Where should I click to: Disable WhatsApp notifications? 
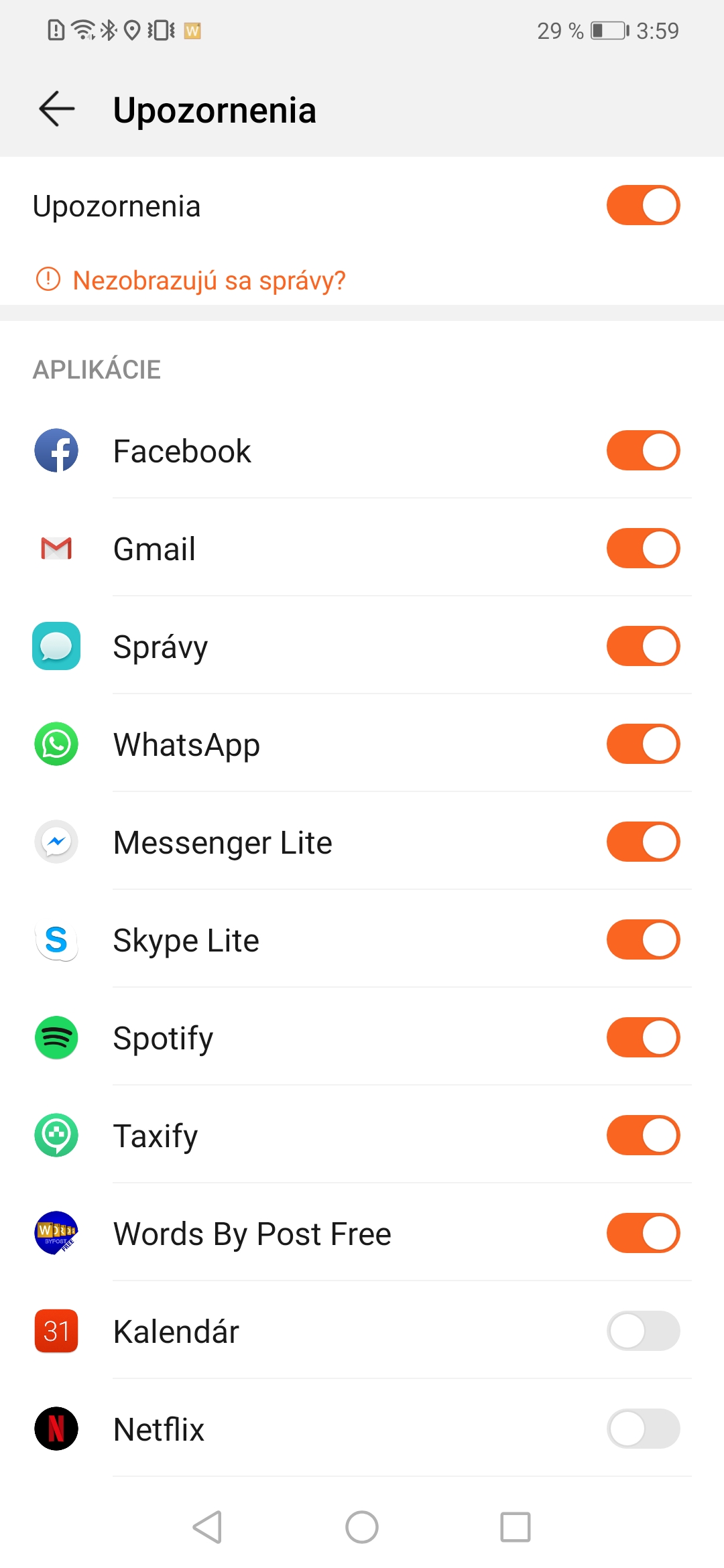[x=643, y=744]
